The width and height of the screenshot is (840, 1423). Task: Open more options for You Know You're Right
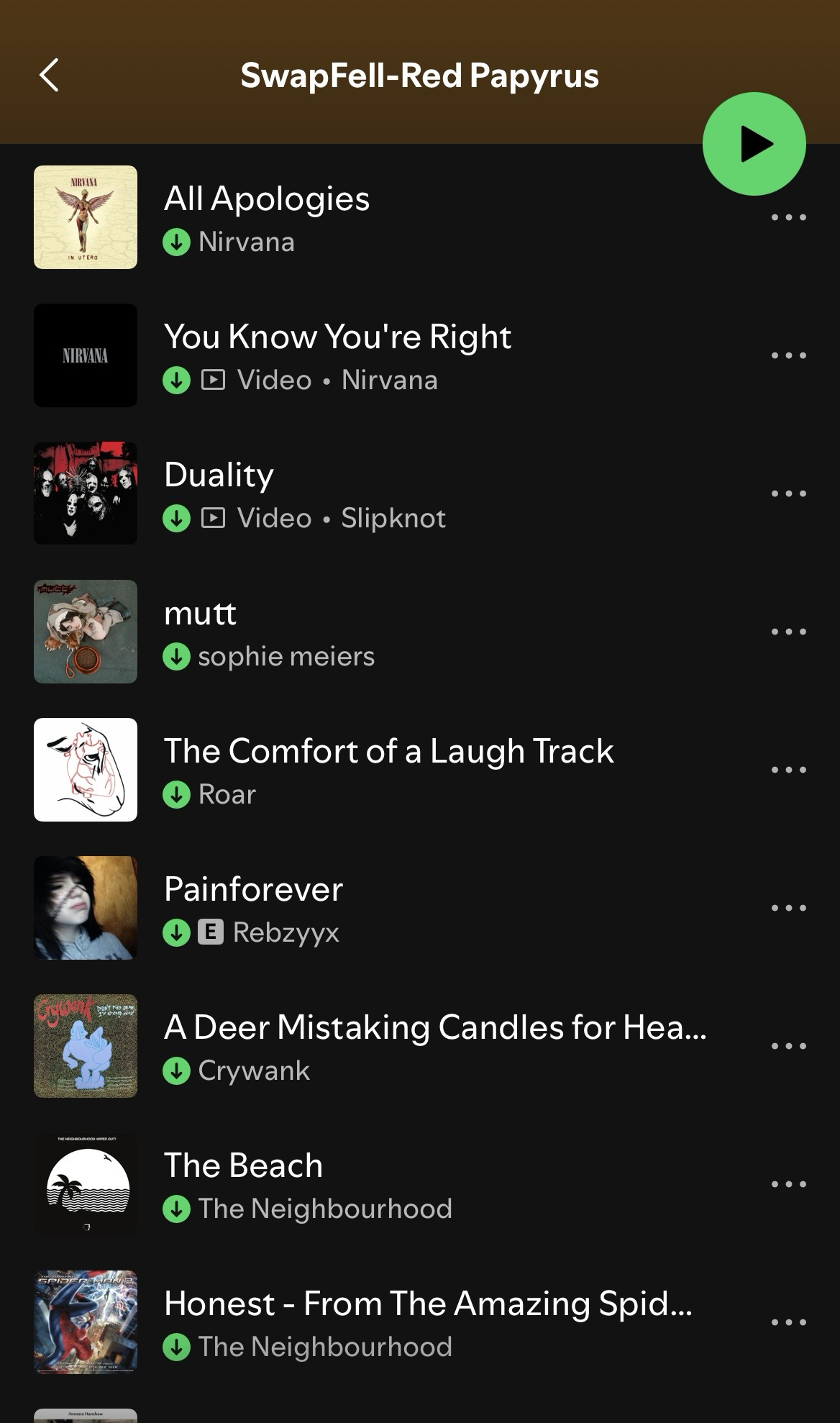788,355
